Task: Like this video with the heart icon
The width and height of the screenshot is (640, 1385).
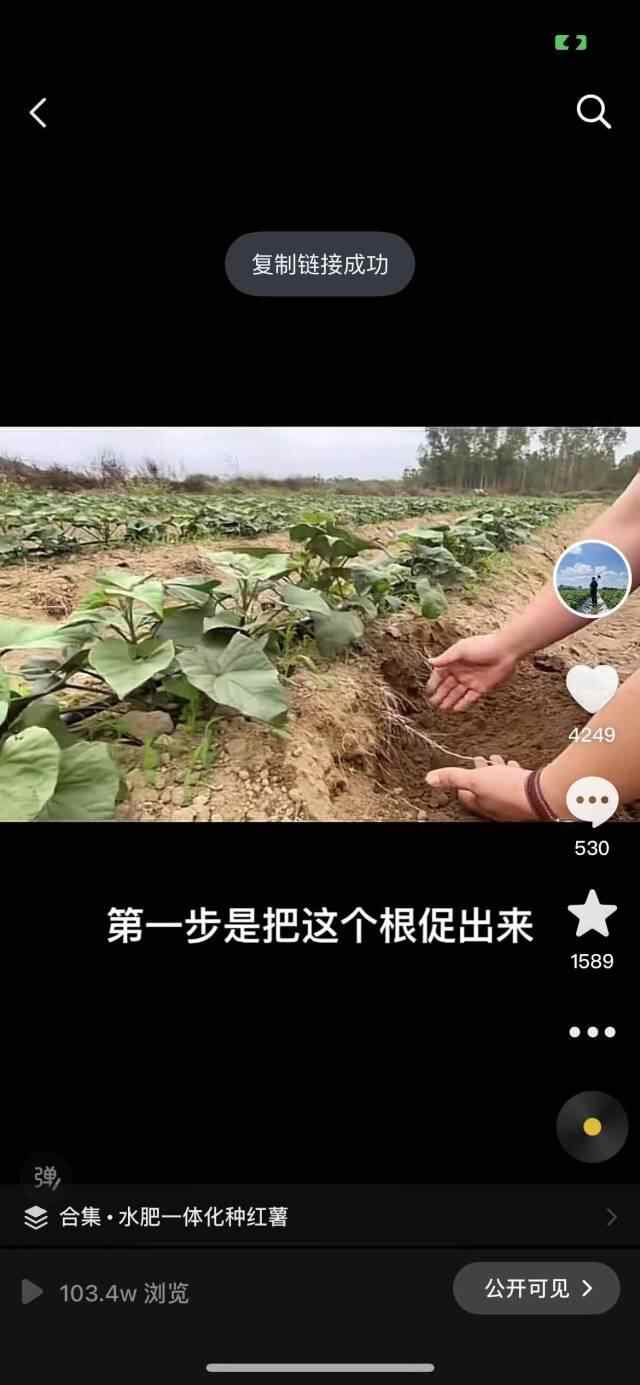Action: tap(592, 689)
